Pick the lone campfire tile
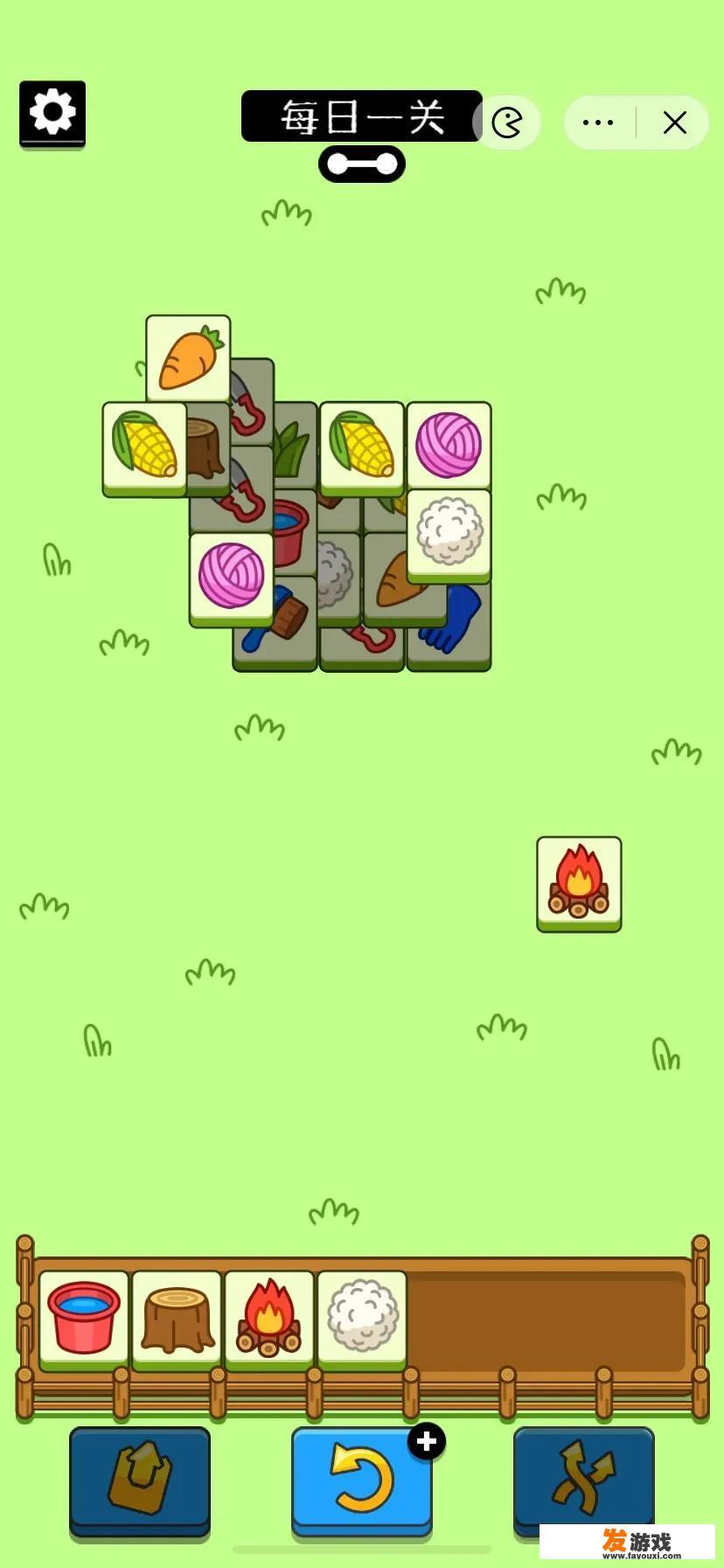724x1568 pixels. (579, 880)
